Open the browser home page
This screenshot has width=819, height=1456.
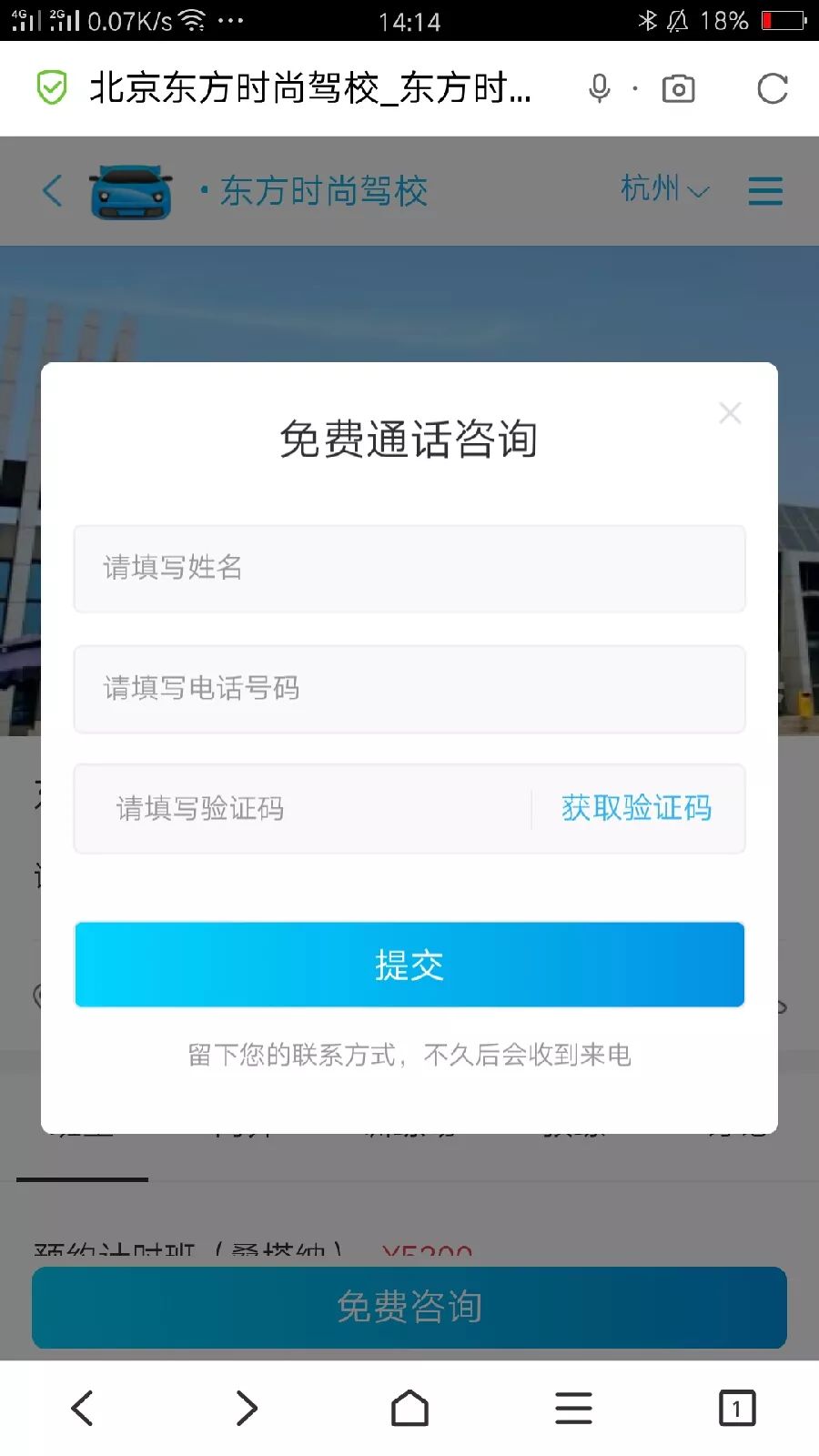(x=409, y=1408)
